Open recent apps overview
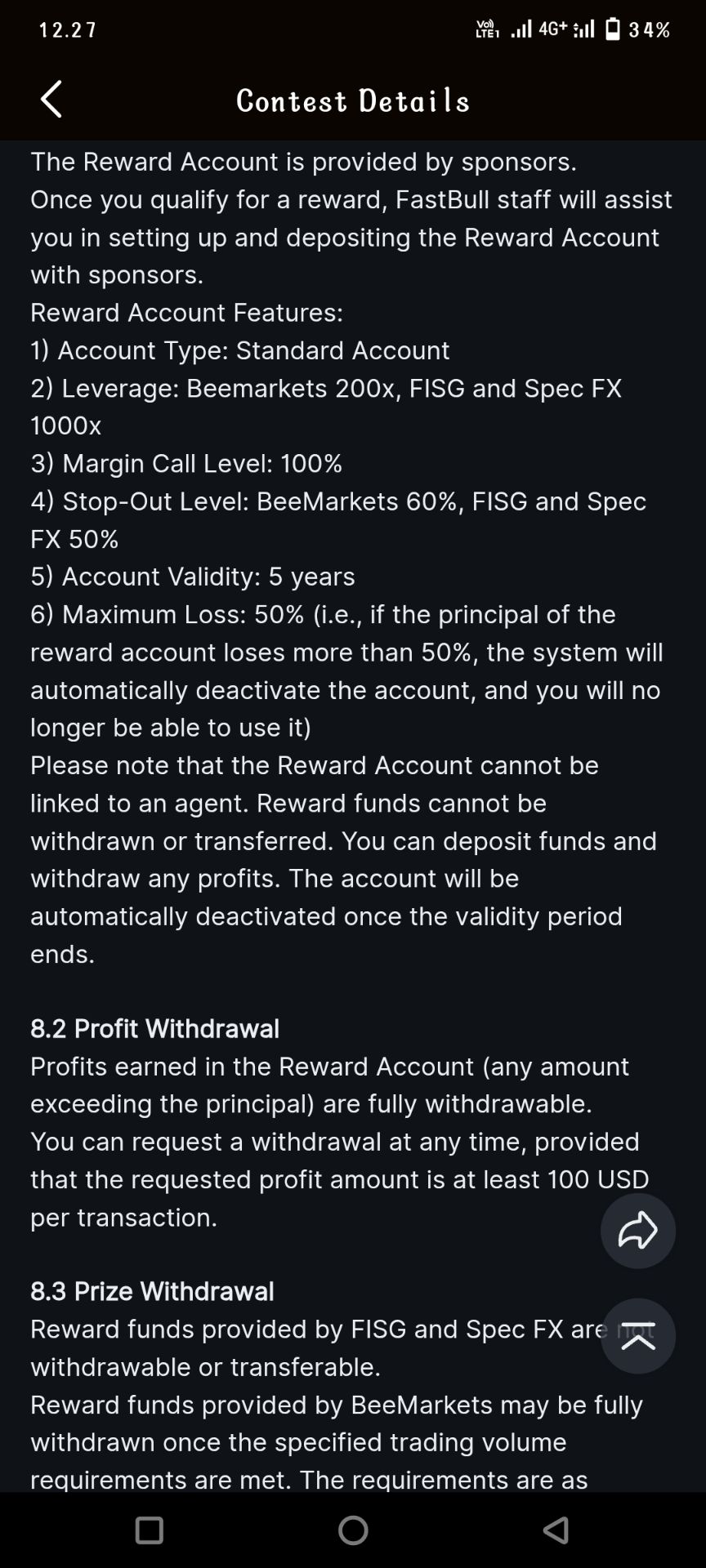 tap(150, 1530)
